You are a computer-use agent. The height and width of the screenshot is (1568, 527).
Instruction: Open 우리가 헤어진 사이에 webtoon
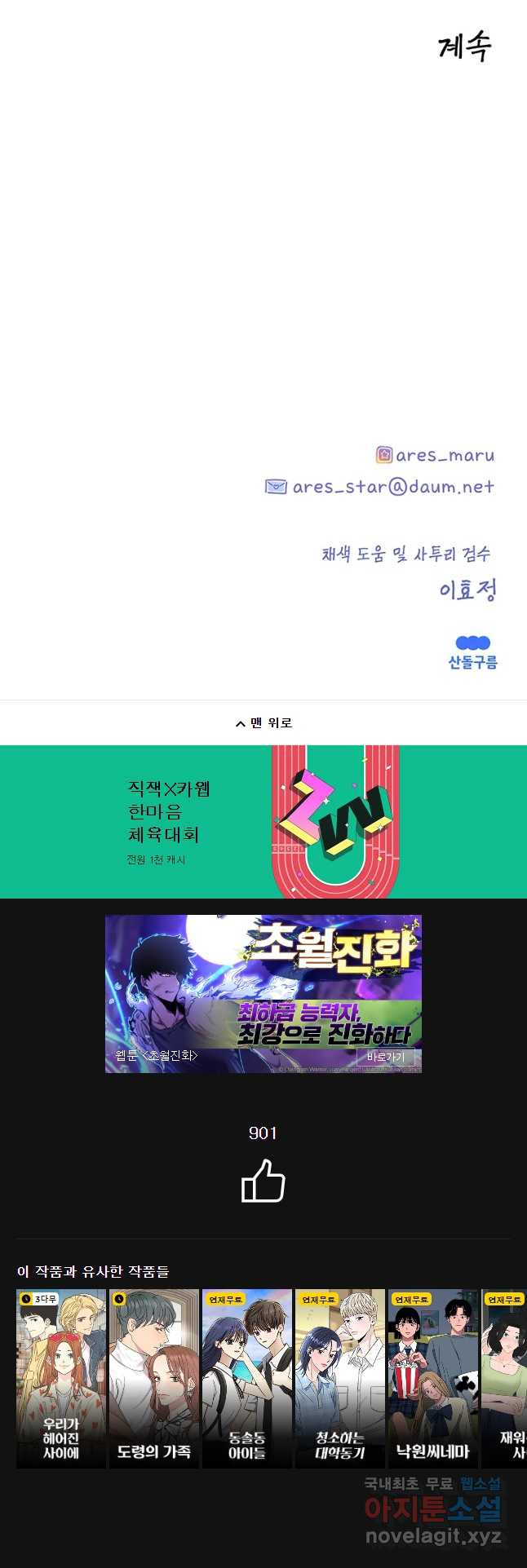coord(61,1378)
